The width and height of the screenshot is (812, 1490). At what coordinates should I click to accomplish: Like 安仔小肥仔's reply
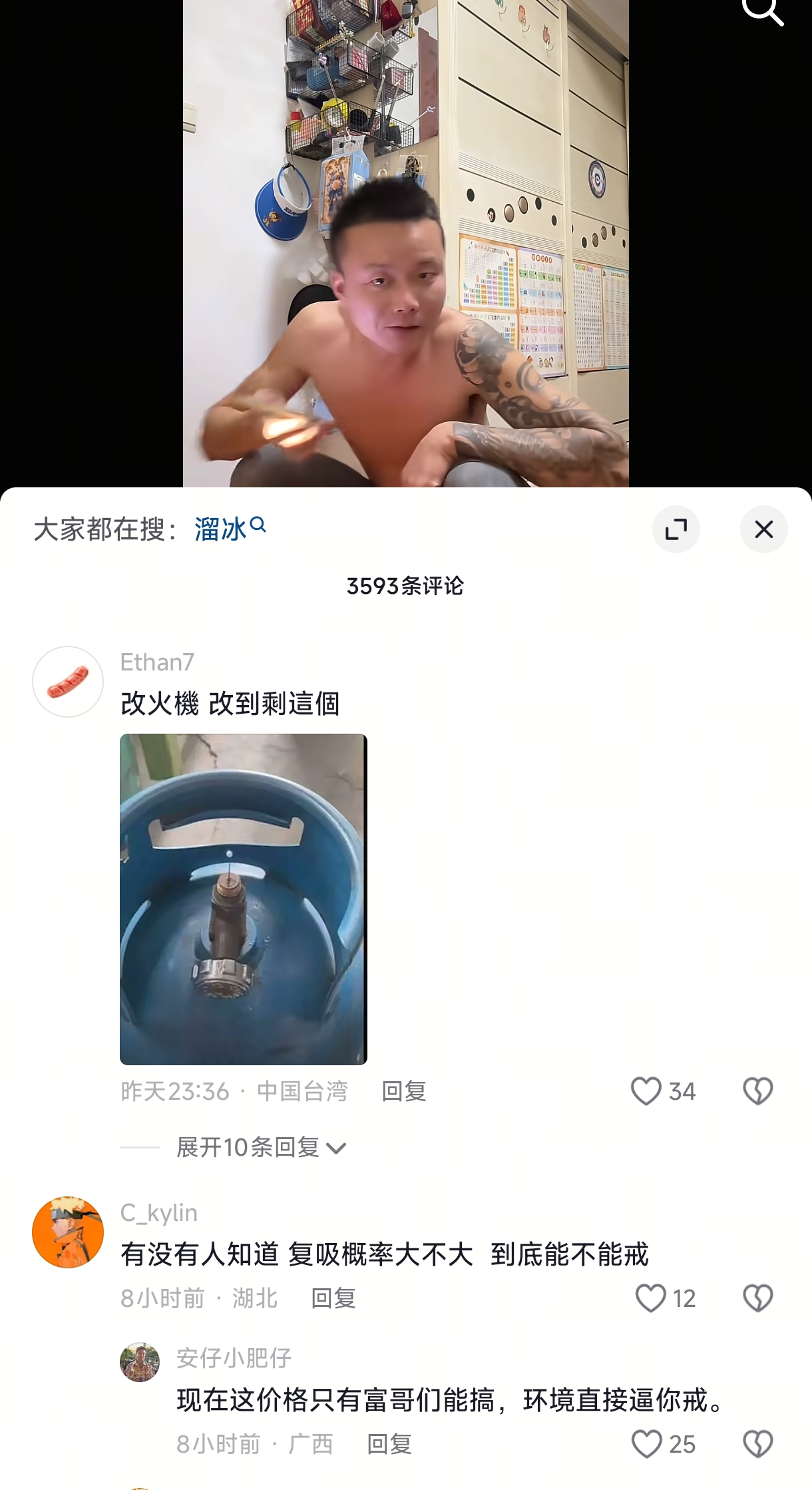pyautogui.click(x=646, y=1444)
